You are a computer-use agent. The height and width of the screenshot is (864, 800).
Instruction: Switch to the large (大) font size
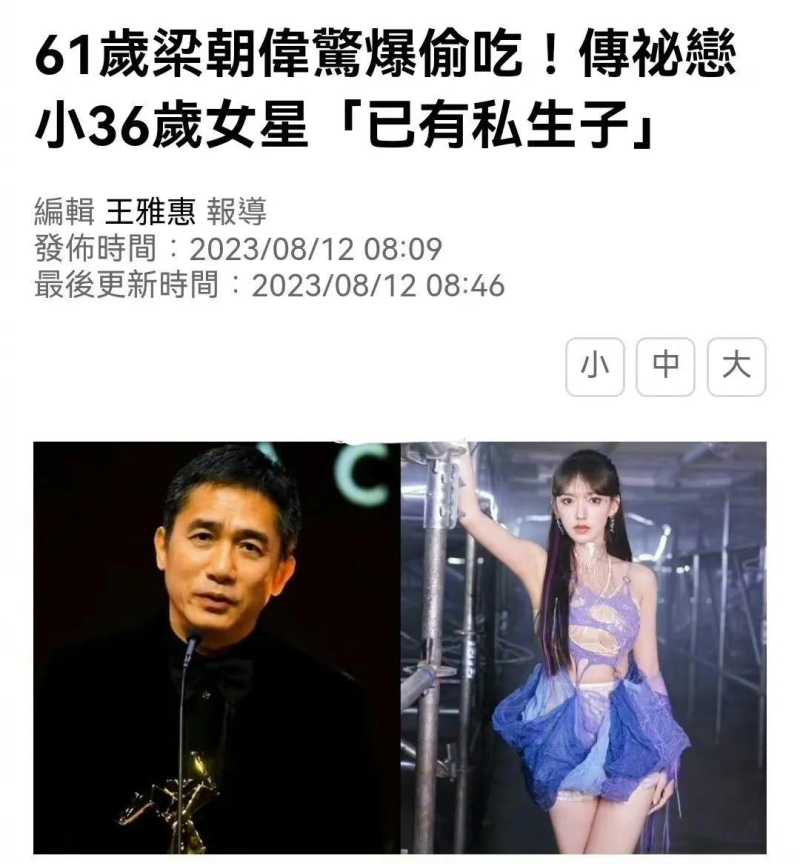pos(736,367)
